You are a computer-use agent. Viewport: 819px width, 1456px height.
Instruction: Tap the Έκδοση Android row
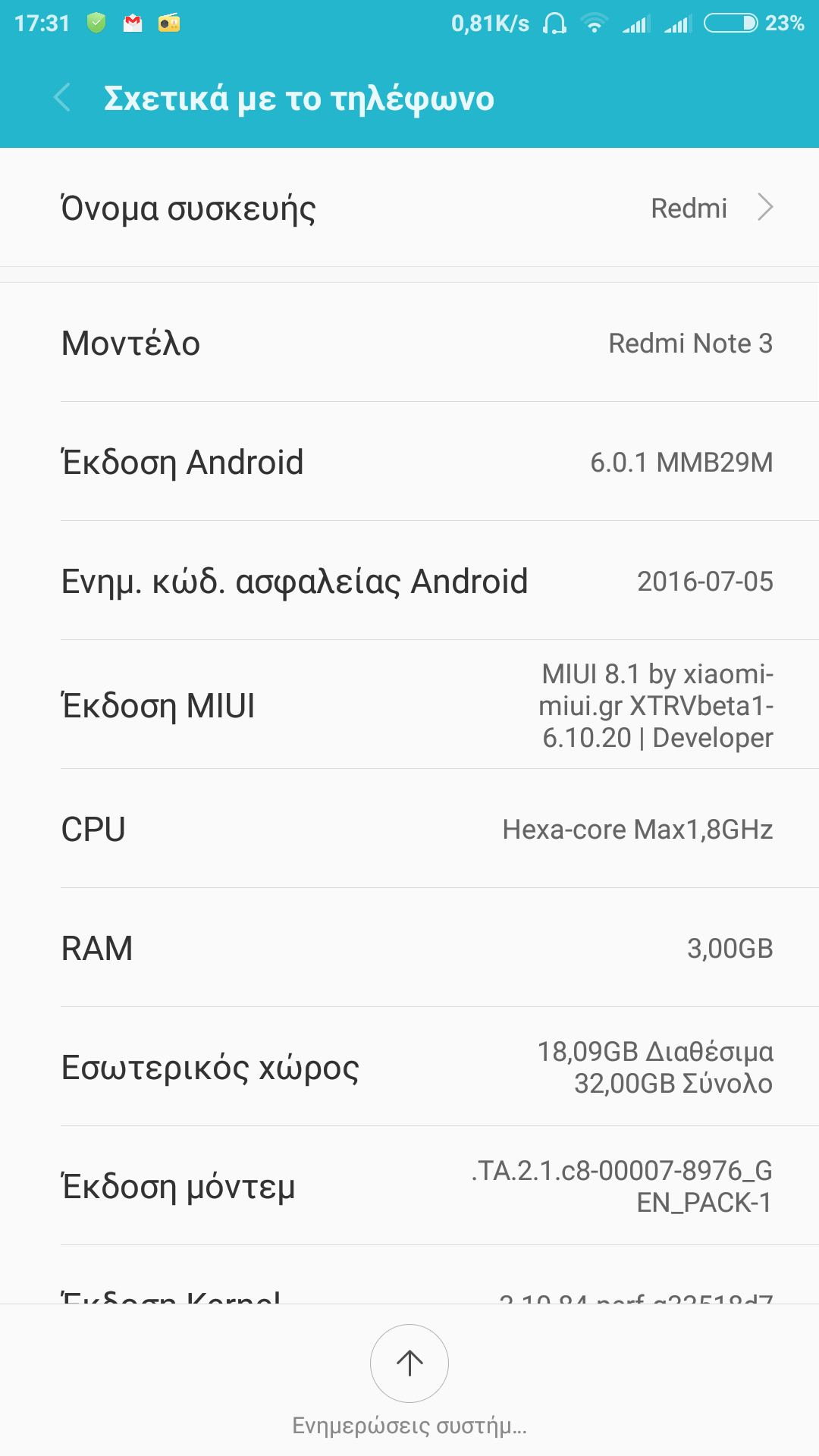tap(409, 462)
